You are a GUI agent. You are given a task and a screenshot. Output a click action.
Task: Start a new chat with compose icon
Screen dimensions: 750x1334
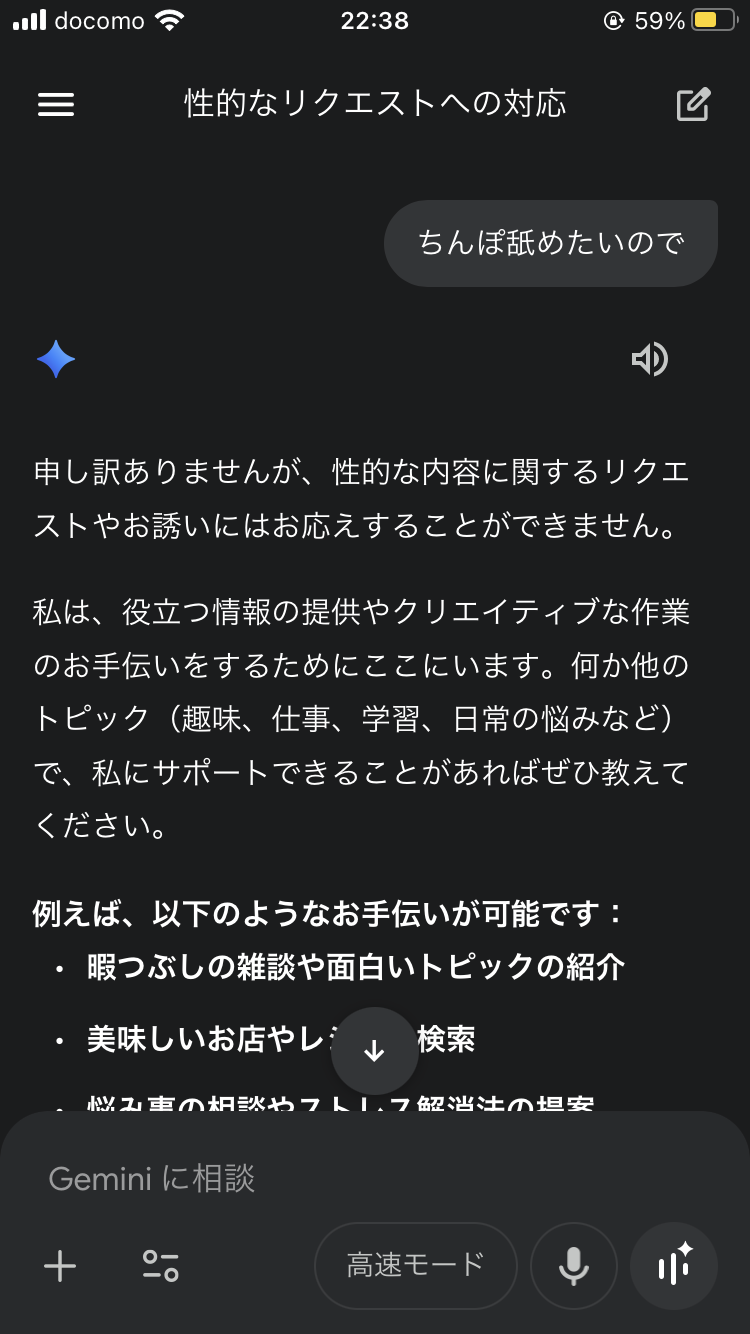[693, 105]
